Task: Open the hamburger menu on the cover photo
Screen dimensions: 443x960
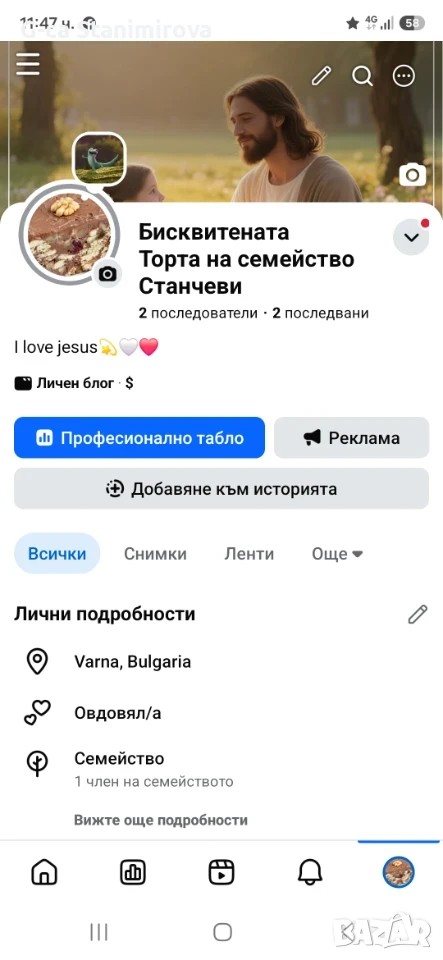Action: (28, 64)
